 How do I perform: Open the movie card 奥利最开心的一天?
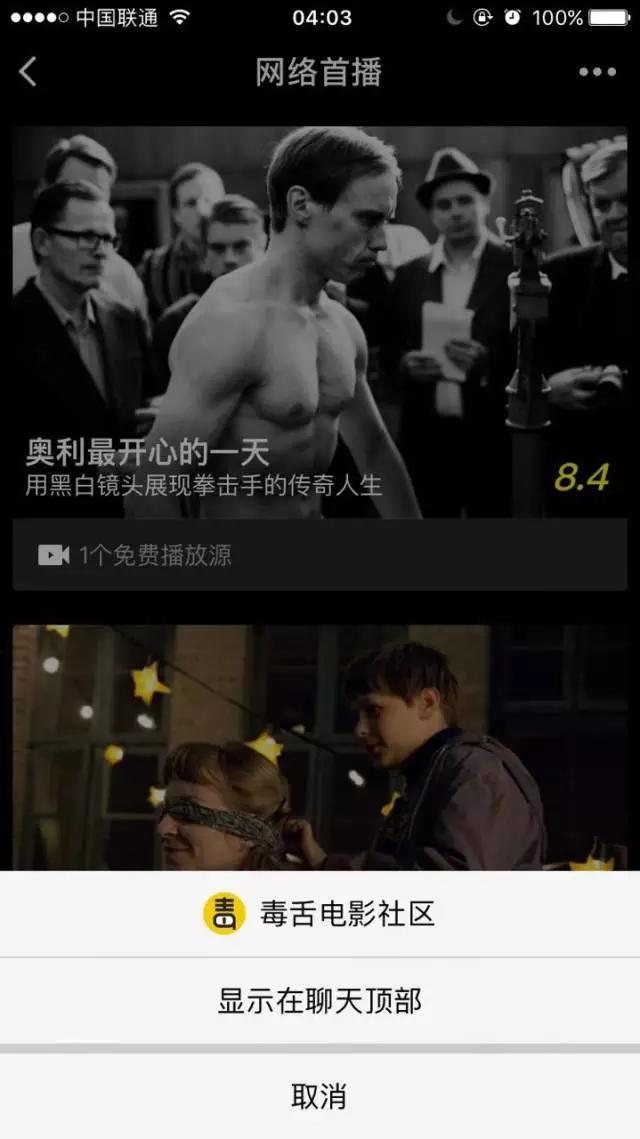click(319, 320)
